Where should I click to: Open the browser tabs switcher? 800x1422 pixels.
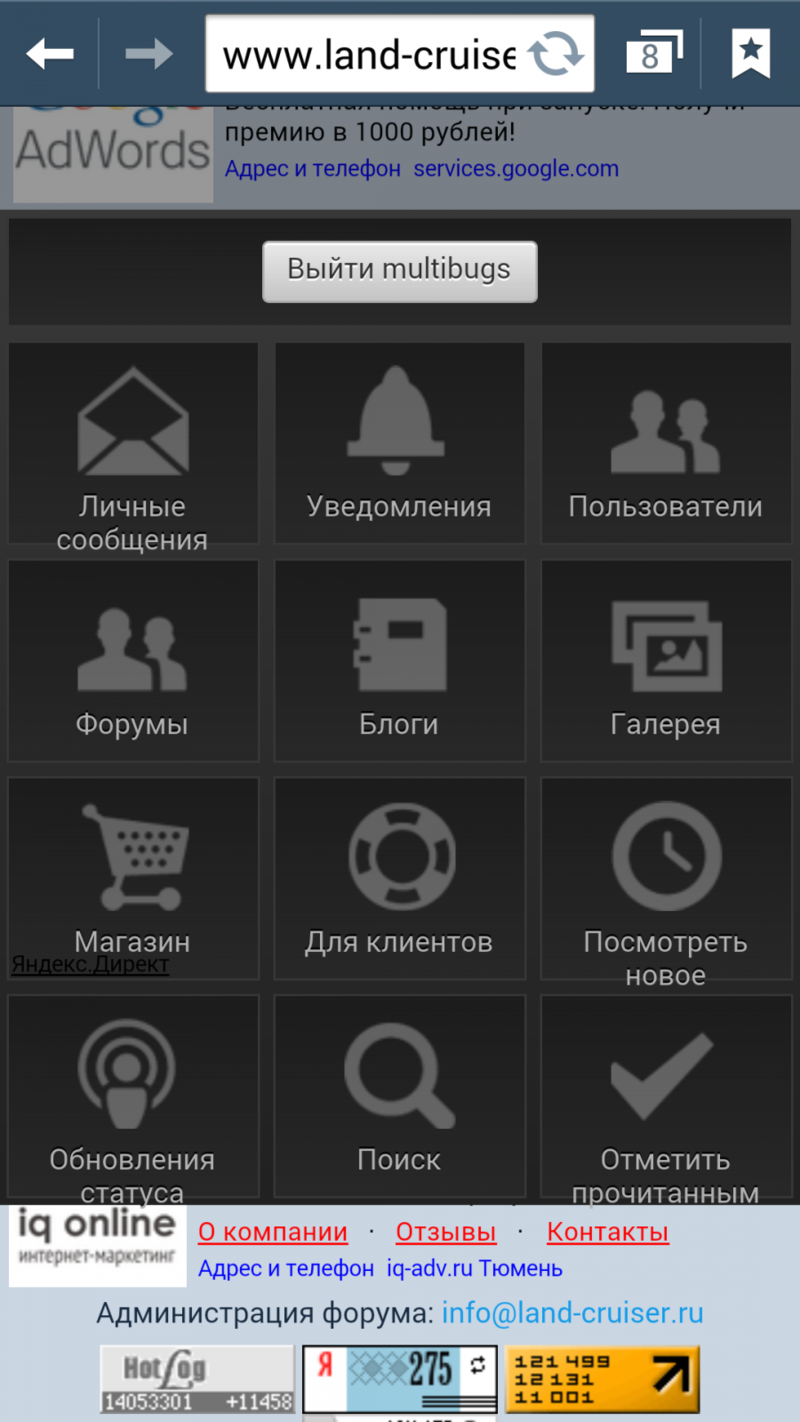653,53
